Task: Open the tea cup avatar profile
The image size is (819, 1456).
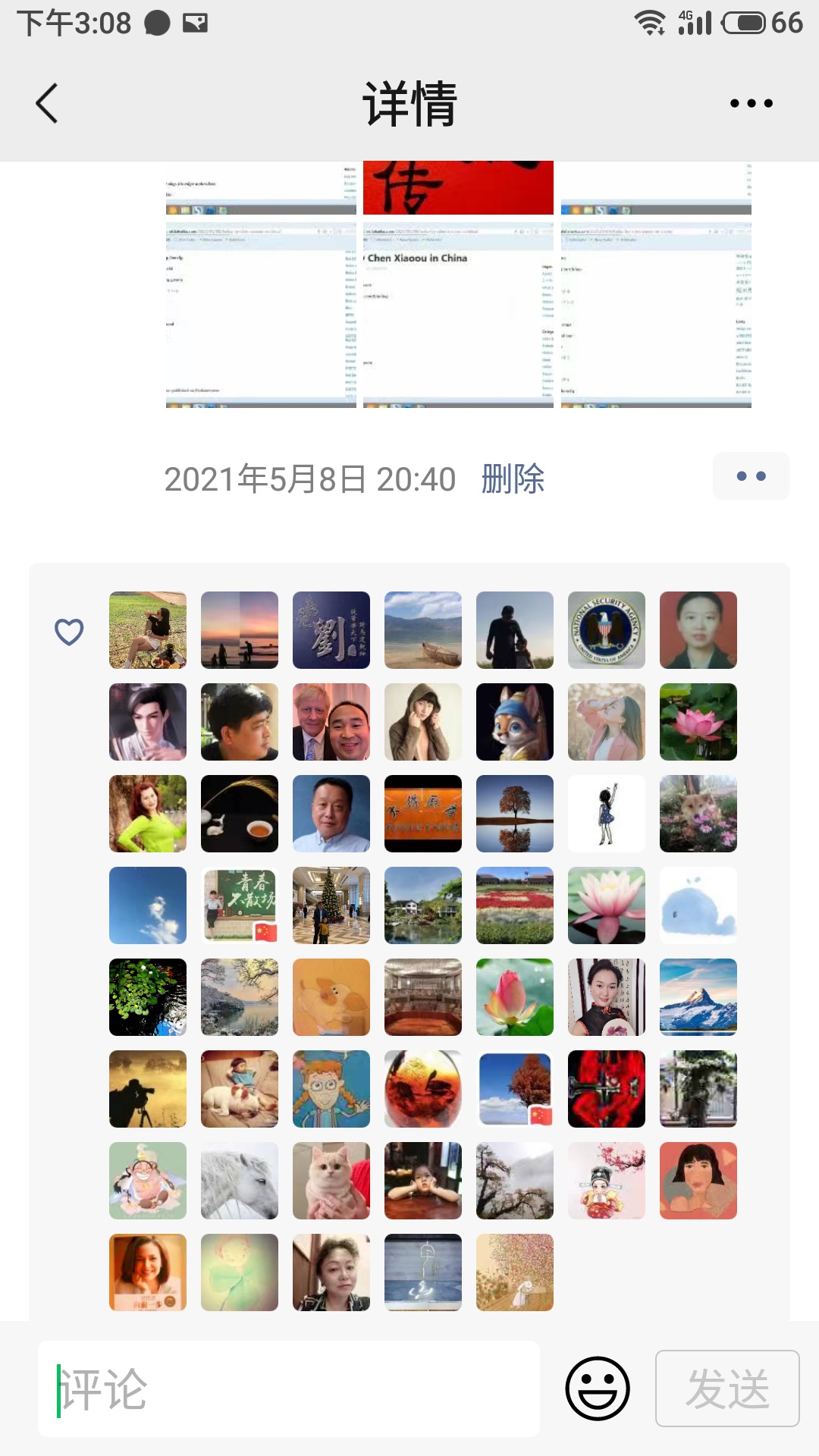Action: (240, 814)
